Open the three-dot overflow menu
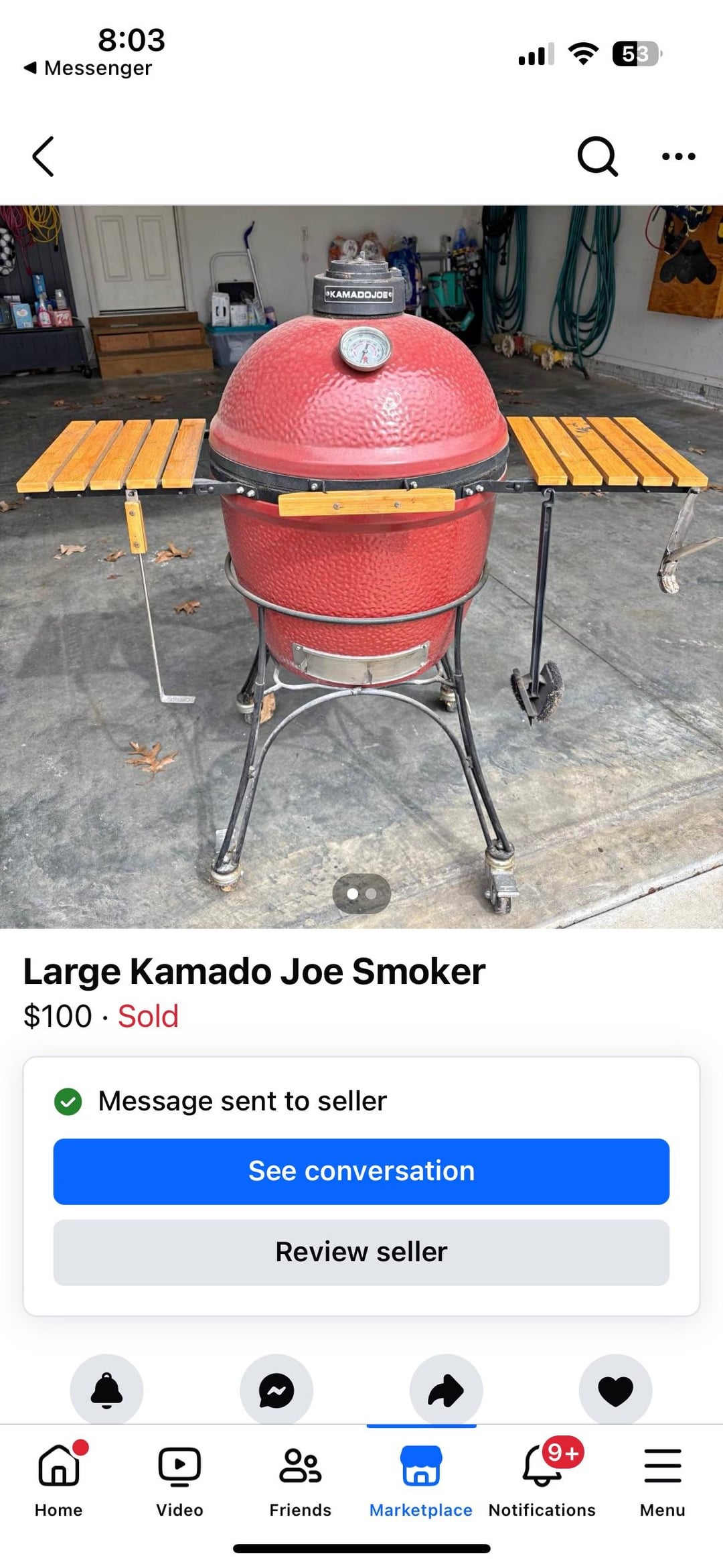723x1568 pixels. point(678,157)
